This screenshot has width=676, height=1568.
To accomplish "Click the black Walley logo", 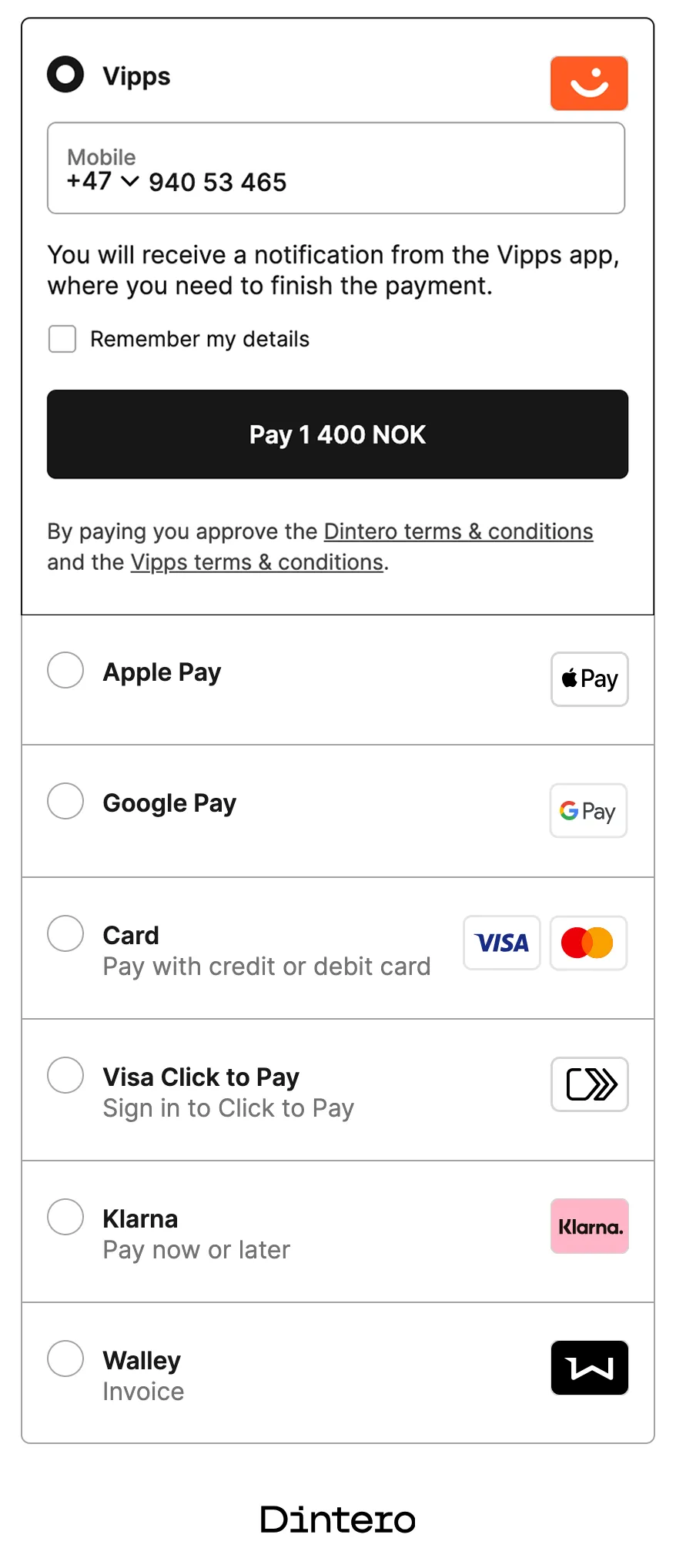I will [x=589, y=1369].
